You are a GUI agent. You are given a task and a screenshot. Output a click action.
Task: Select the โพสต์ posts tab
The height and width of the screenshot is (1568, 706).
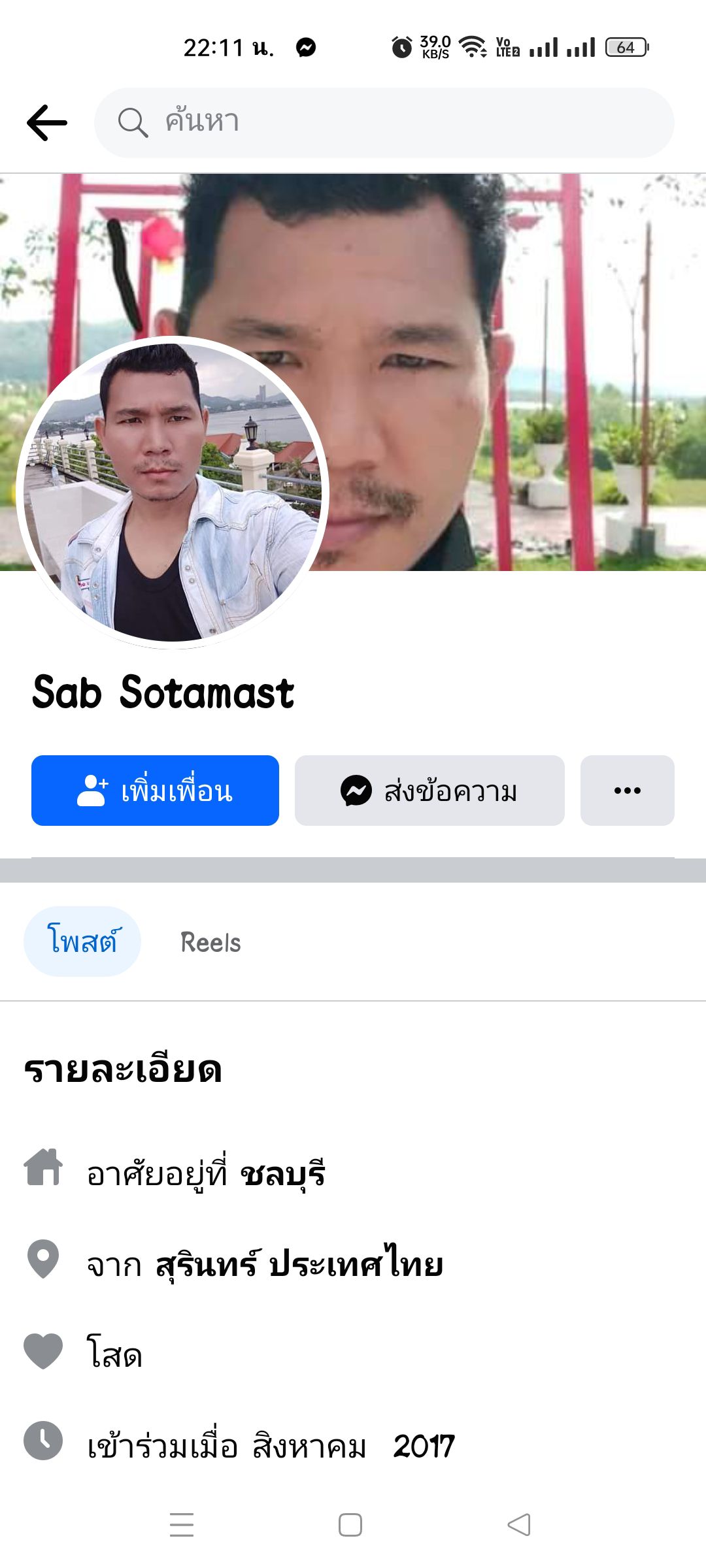[82, 941]
